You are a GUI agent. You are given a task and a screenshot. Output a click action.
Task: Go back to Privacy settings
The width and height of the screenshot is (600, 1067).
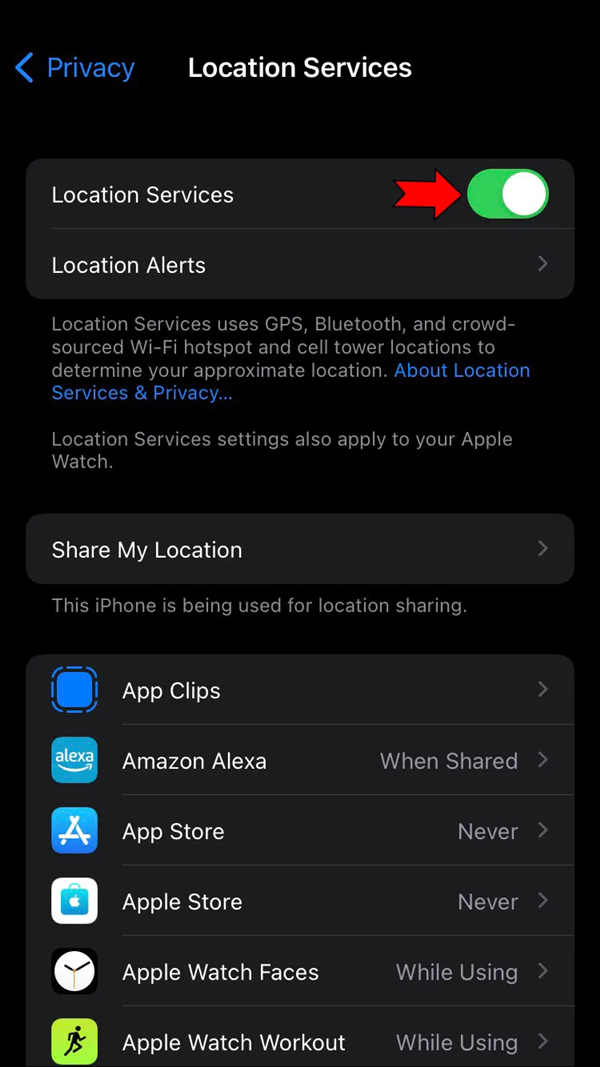(75, 68)
